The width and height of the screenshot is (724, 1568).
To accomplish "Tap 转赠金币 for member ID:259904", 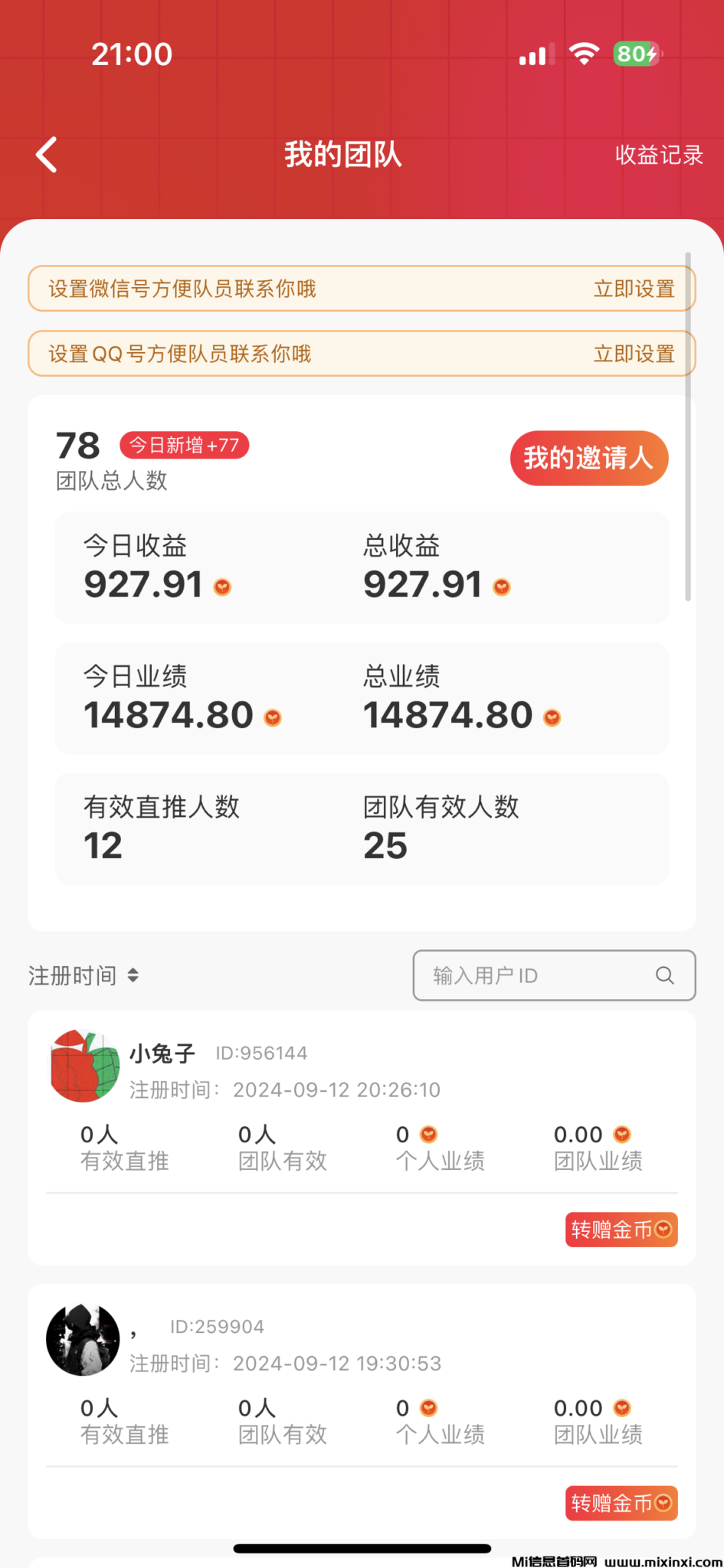I will point(621,1503).
